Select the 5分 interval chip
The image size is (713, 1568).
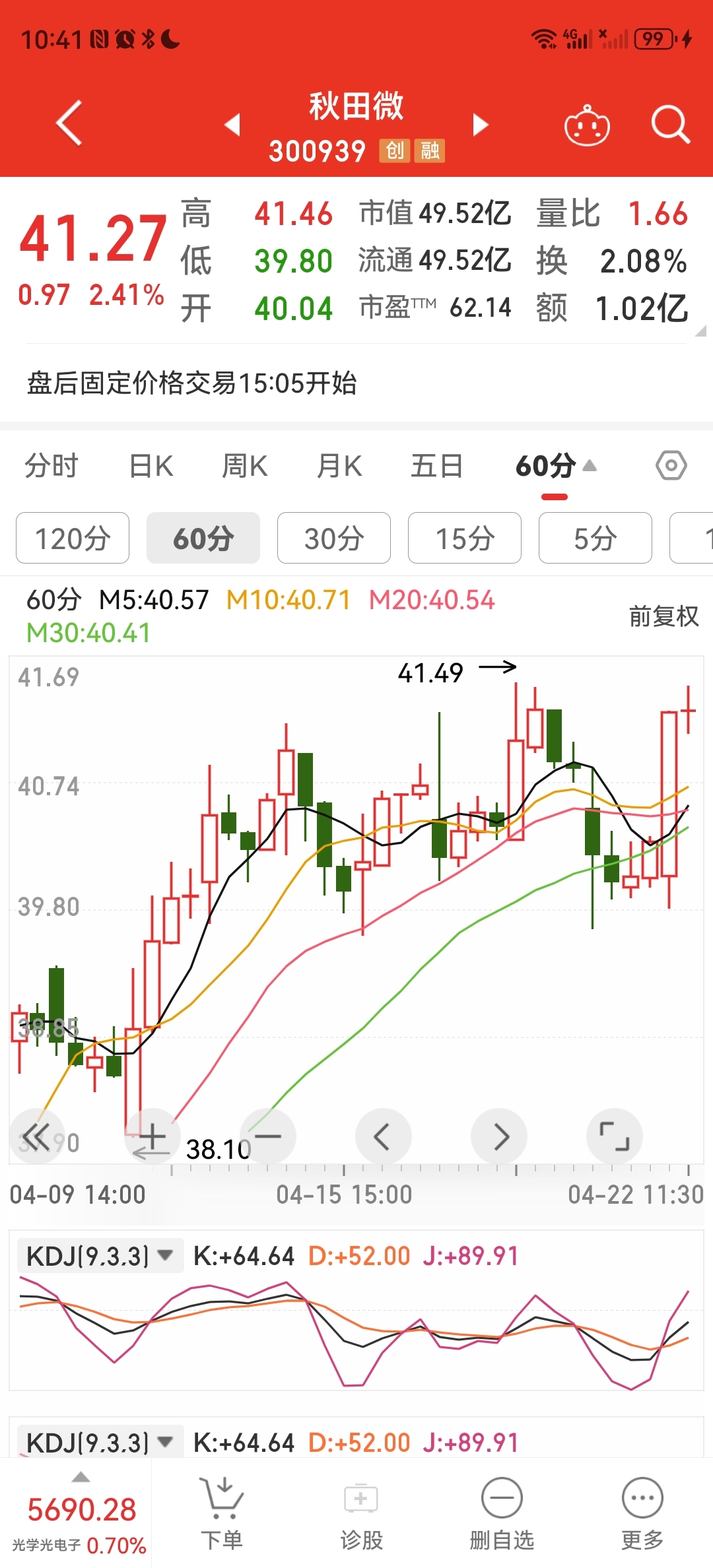pyautogui.click(x=595, y=538)
